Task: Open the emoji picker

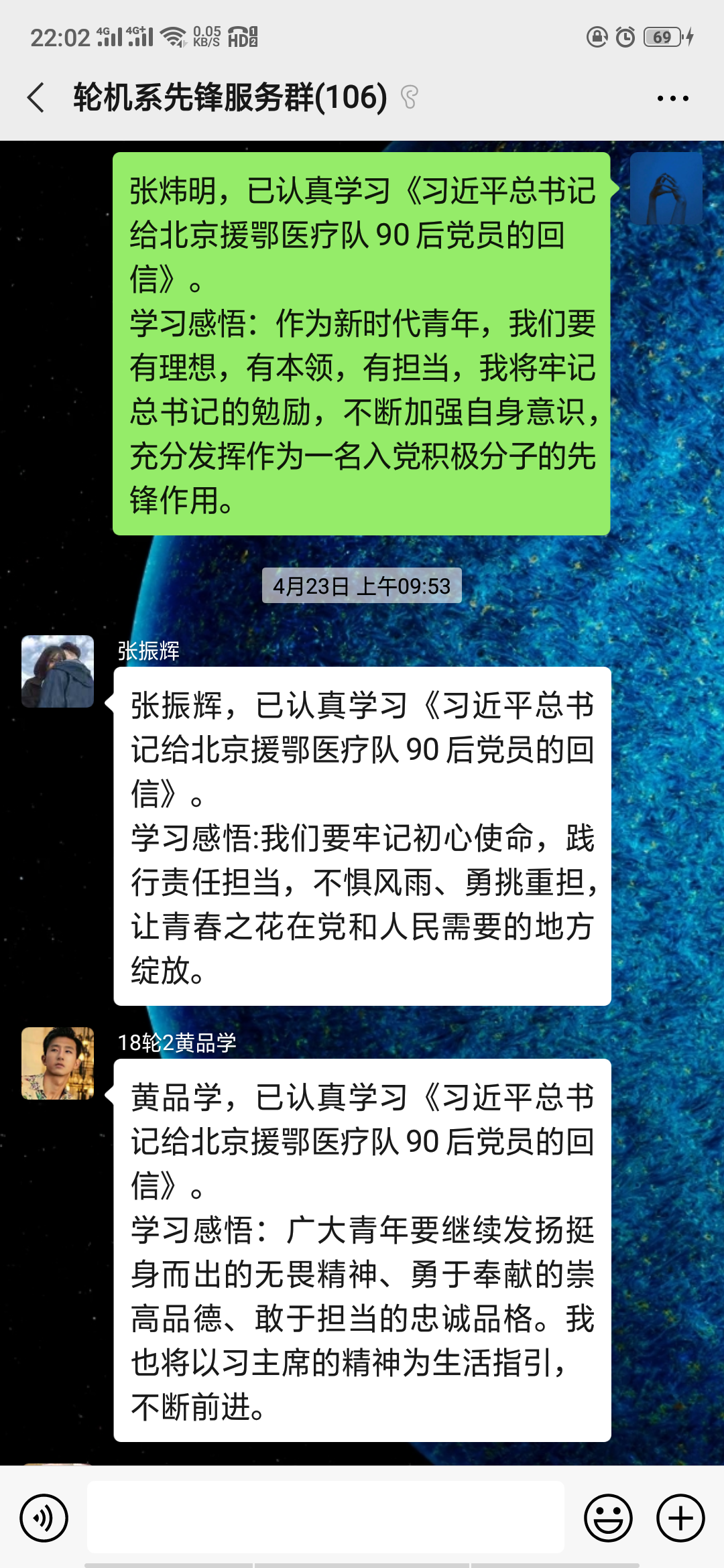Action: coord(608,1518)
